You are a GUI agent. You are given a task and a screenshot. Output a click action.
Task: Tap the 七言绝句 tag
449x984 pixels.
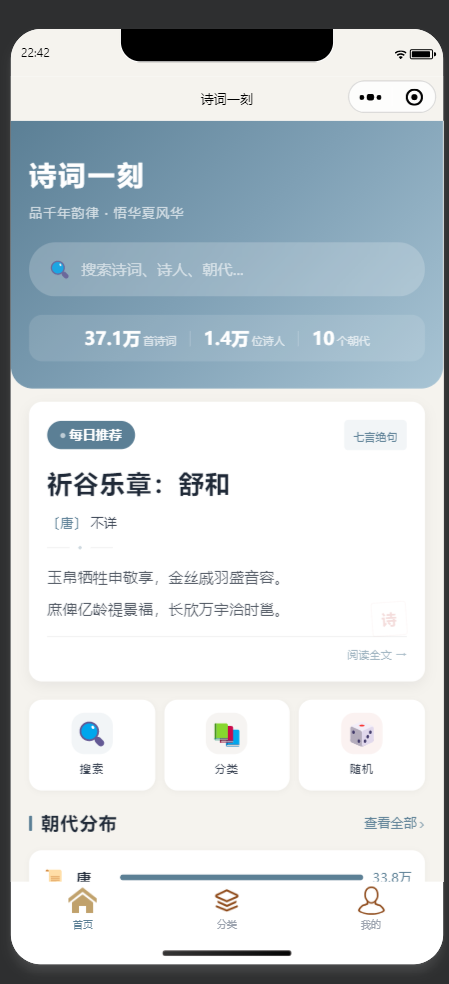pos(376,436)
